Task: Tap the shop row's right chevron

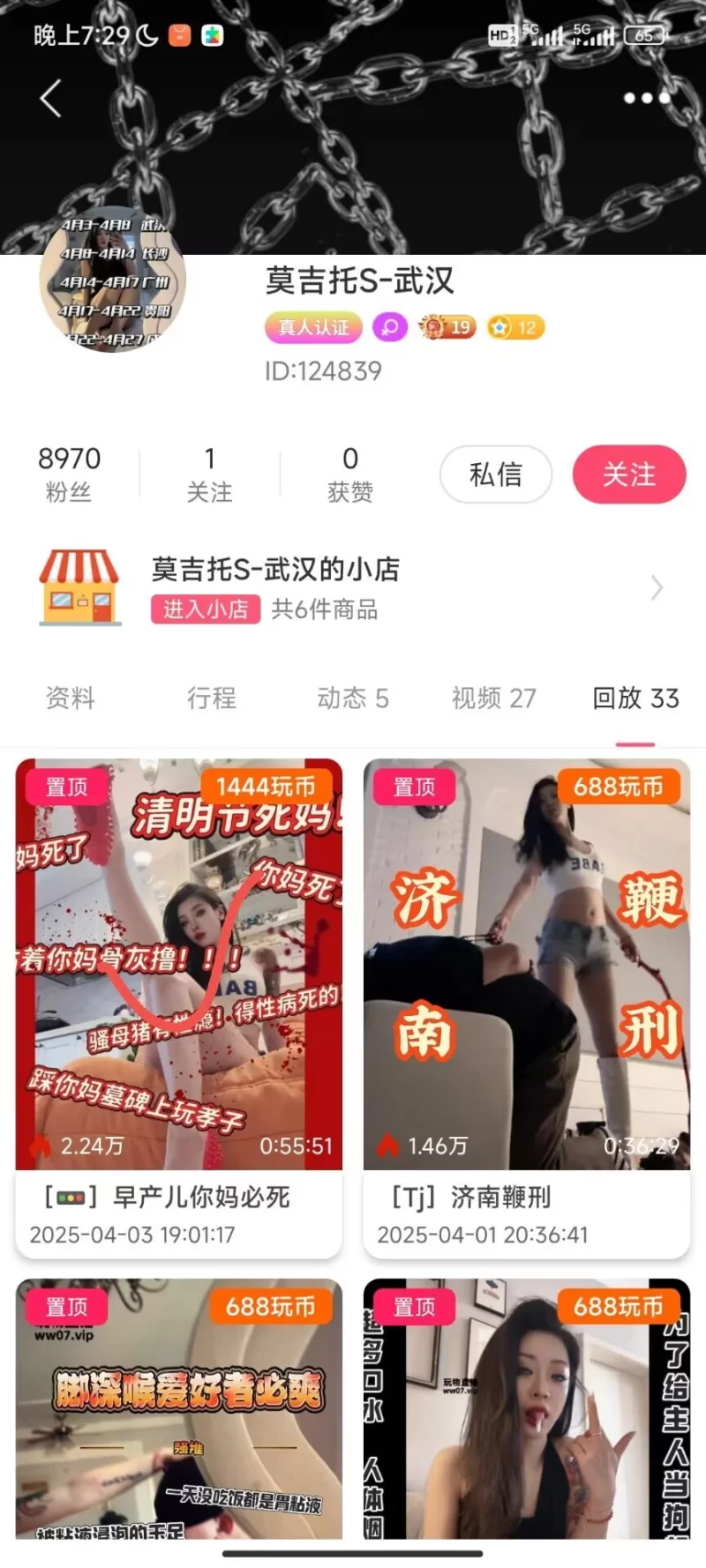Action: click(657, 588)
